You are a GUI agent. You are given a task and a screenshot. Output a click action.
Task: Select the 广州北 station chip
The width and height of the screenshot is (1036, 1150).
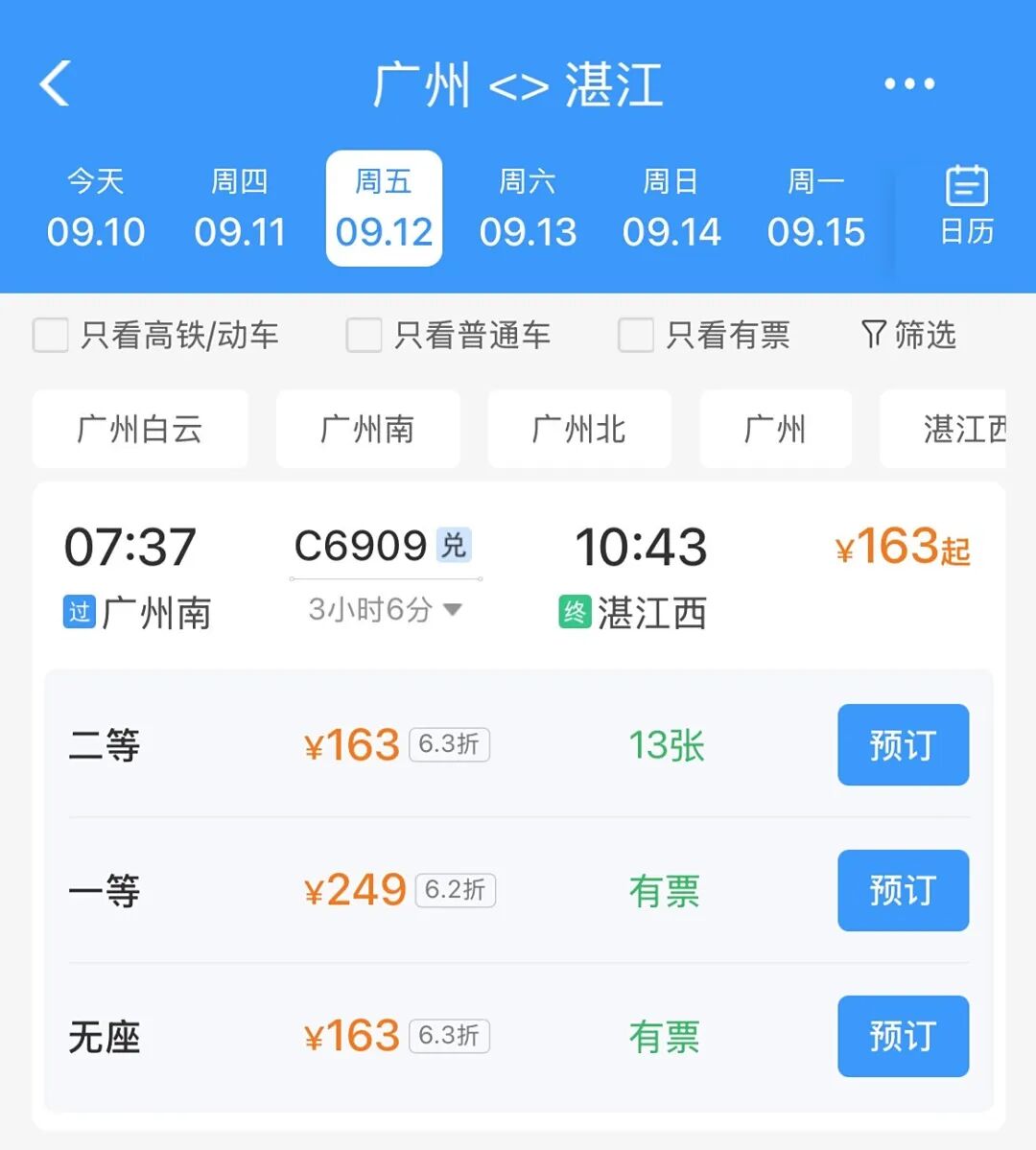[578, 429]
